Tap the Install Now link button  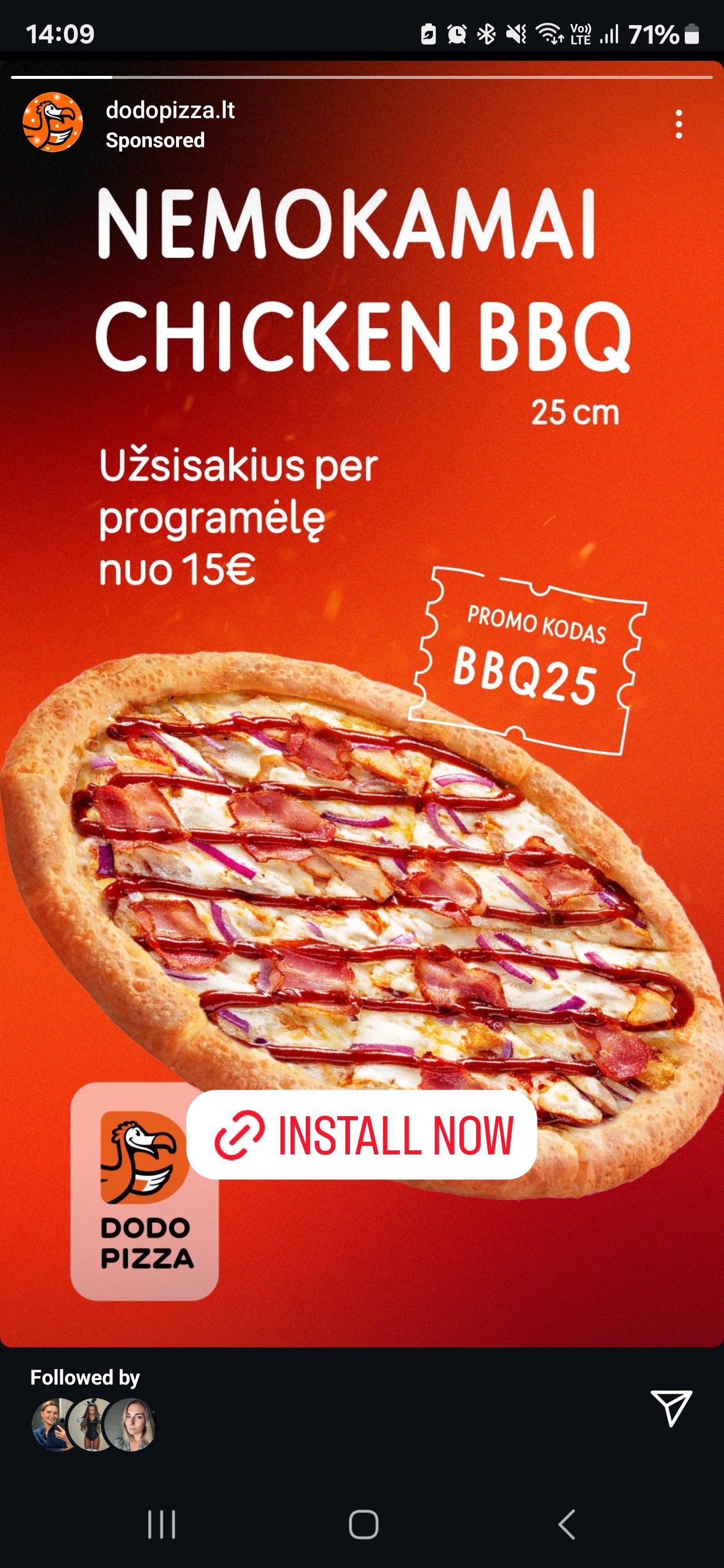click(361, 1134)
